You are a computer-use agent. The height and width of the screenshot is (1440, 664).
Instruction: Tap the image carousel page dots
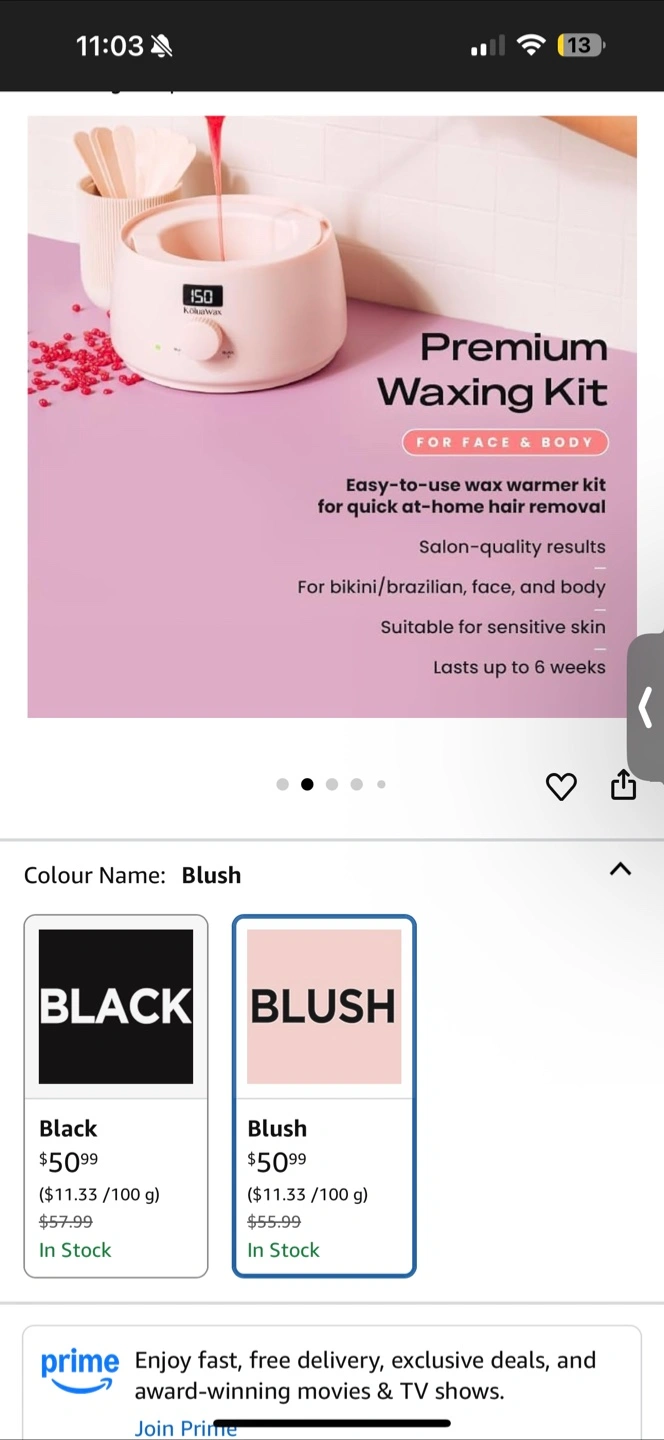tap(331, 785)
